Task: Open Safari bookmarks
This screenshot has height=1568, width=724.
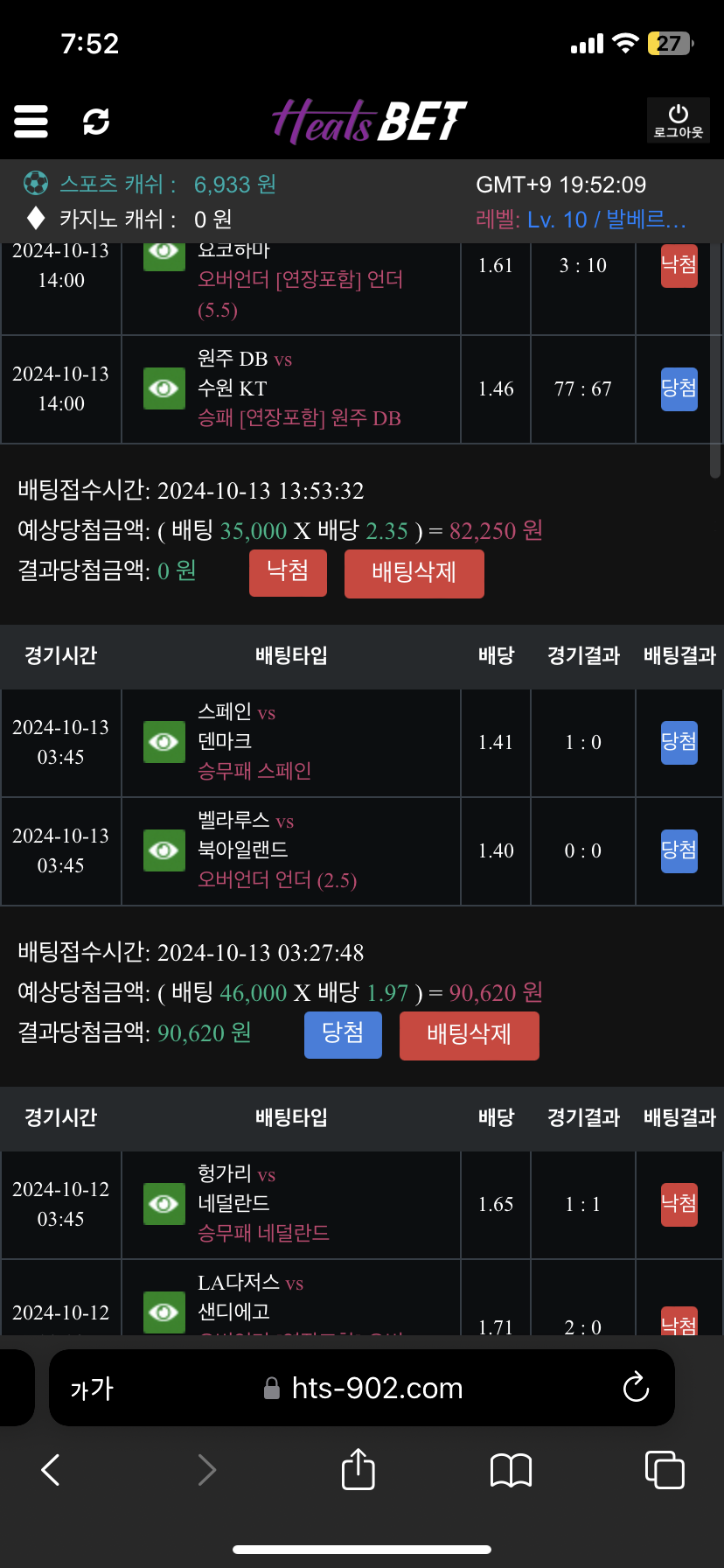Action: tap(511, 1470)
